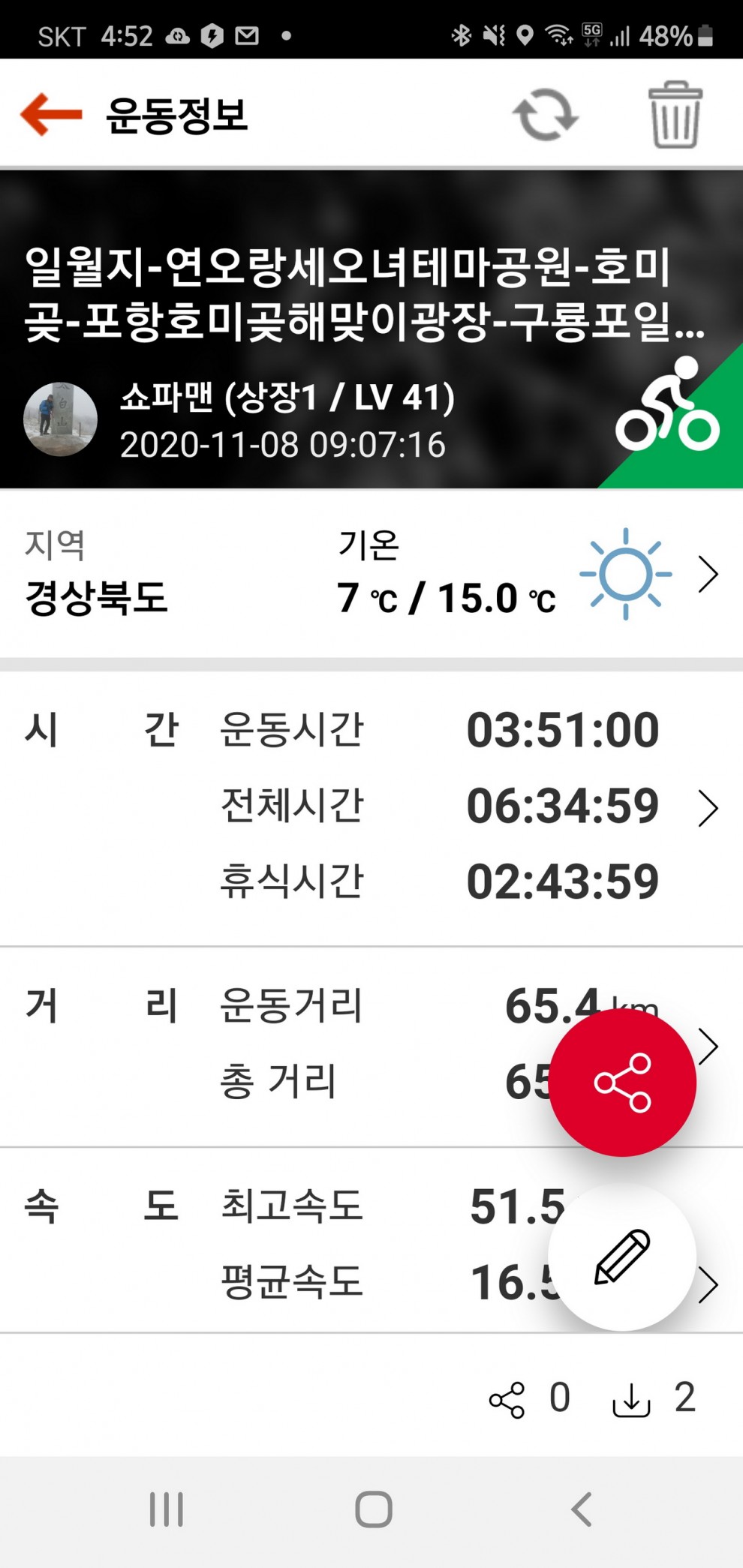This screenshot has width=743, height=1568.
Task: Open the weather details row
Action: 708,575
